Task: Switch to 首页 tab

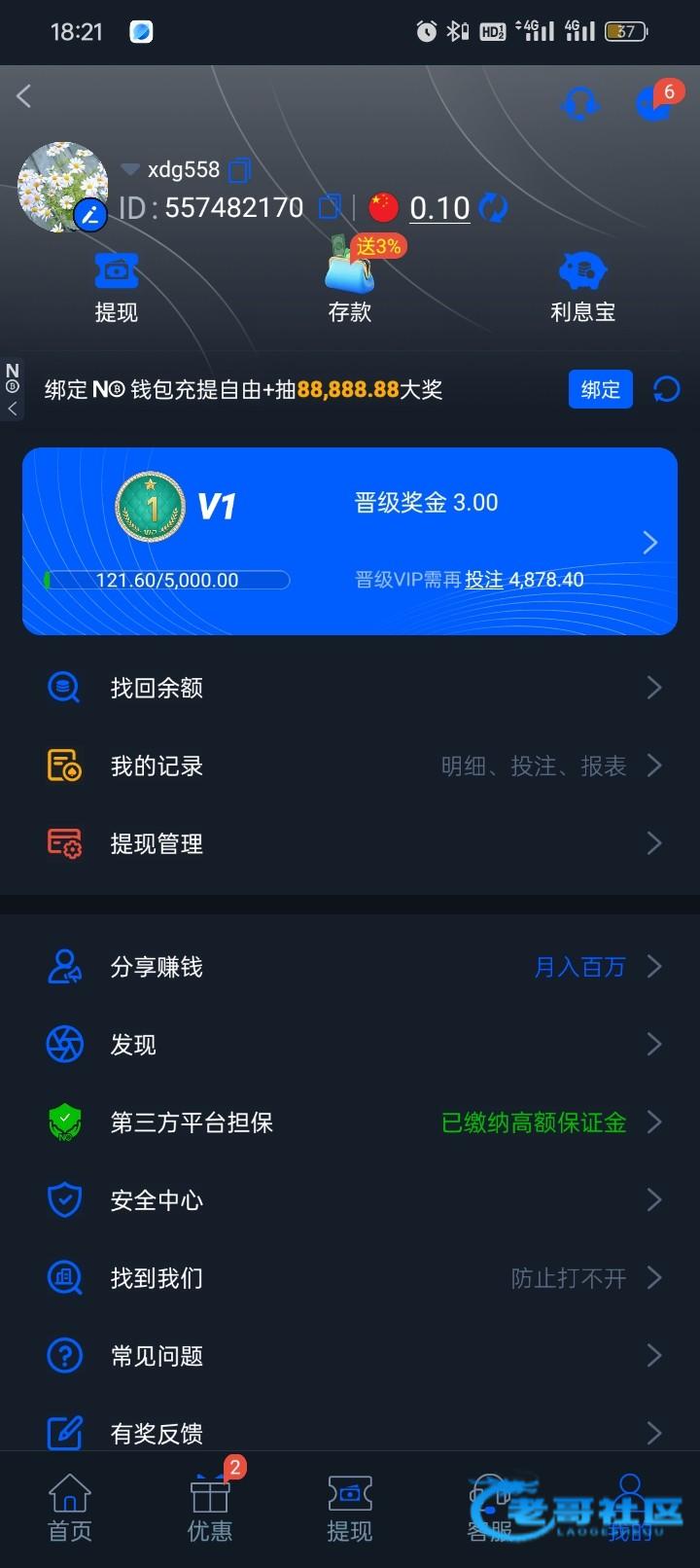Action: pyautogui.click(x=70, y=1508)
